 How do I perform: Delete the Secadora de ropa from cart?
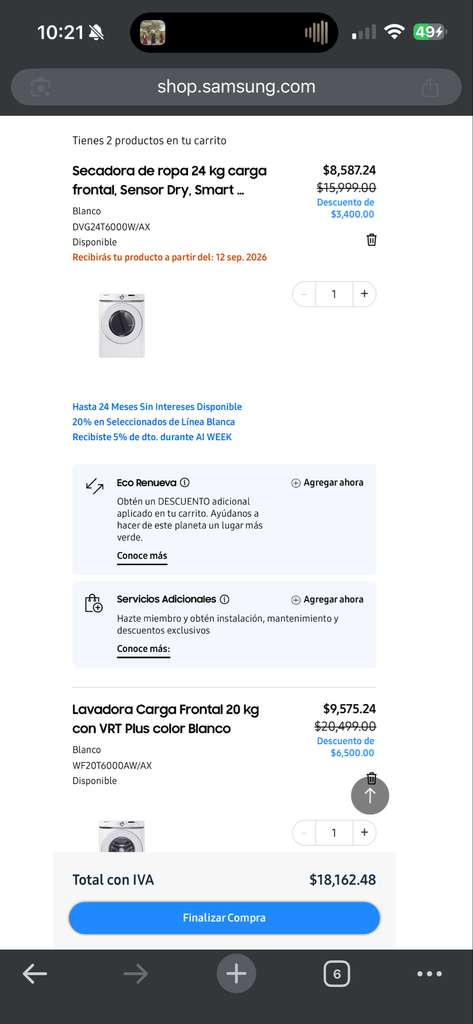[371, 240]
